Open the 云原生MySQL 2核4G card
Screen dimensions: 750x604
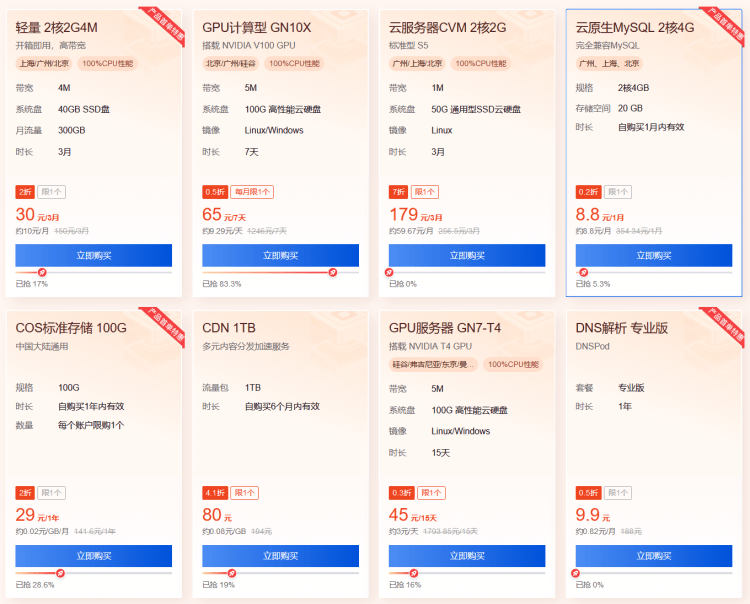pos(635,27)
